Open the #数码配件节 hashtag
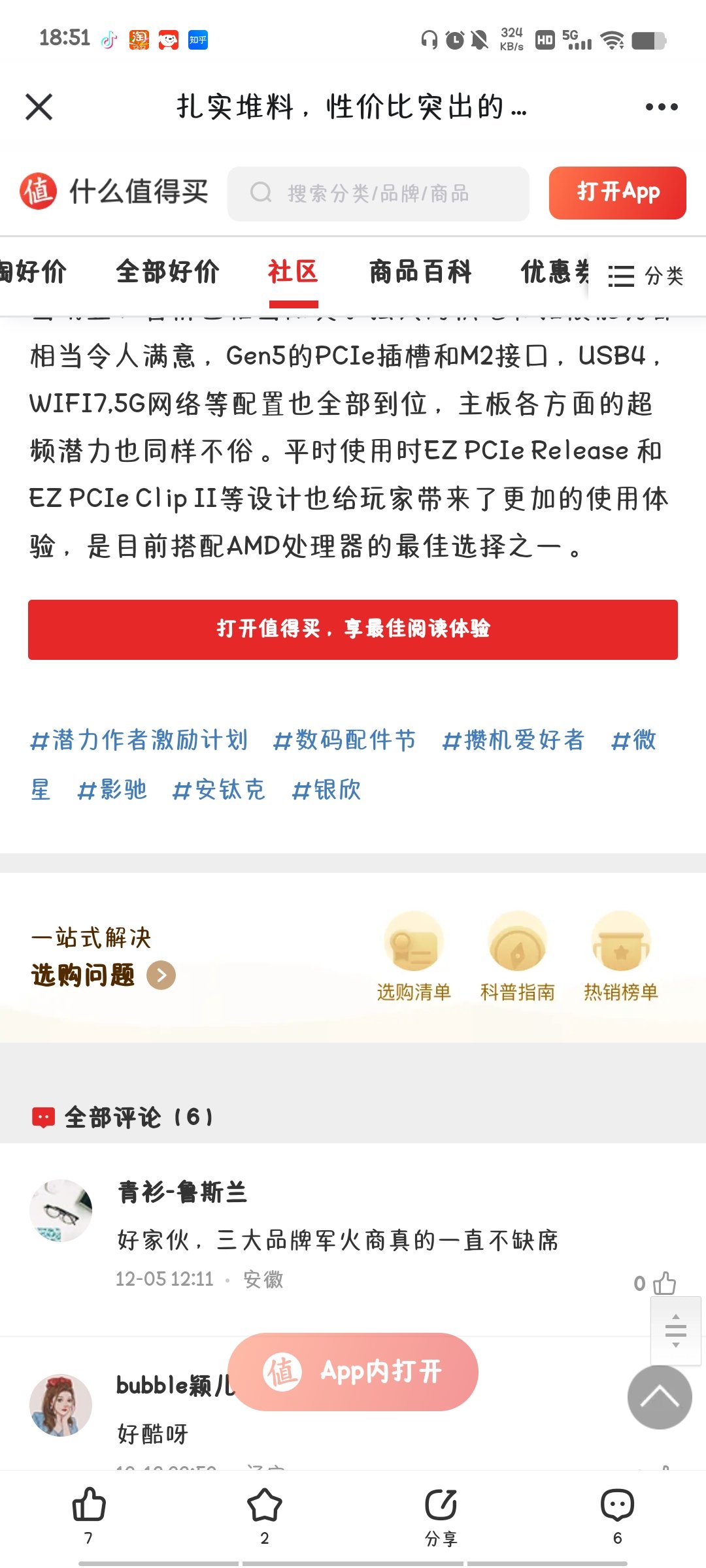Image resolution: width=706 pixels, height=1568 pixels. (345, 740)
